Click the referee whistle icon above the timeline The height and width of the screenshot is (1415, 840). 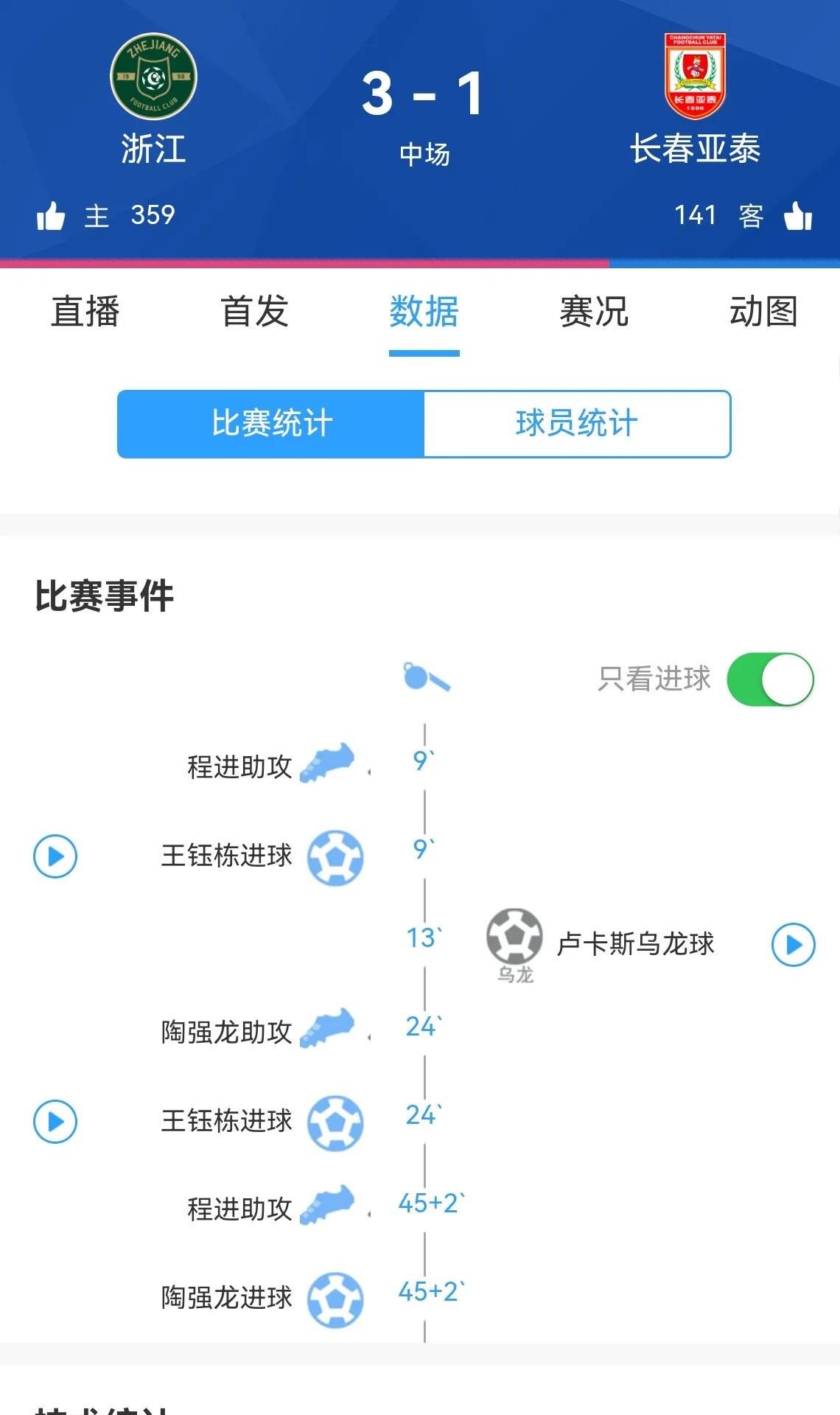click(x=426, y=679)
